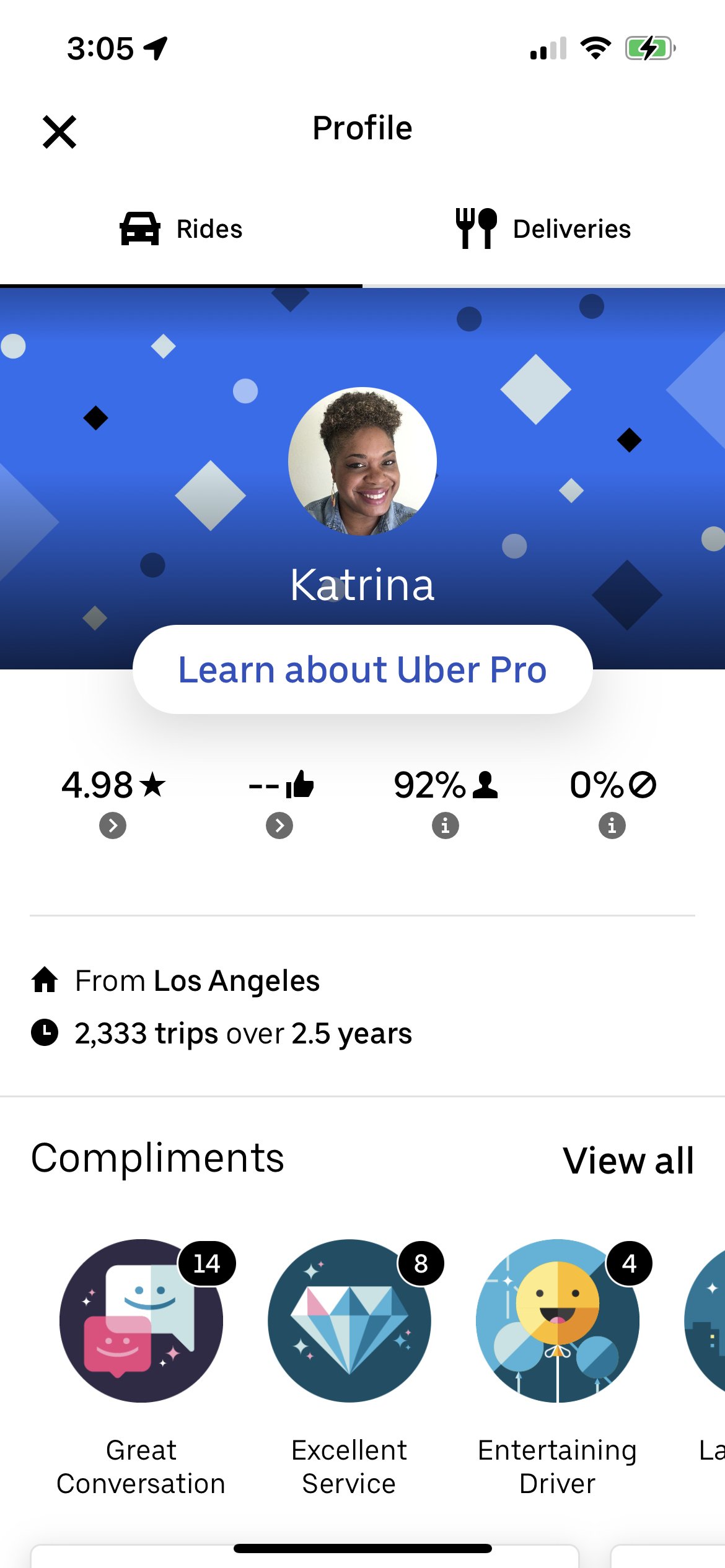725x1568 pixels.
Task: Tap Learn about Uber Pro
Action: point(362,669)
